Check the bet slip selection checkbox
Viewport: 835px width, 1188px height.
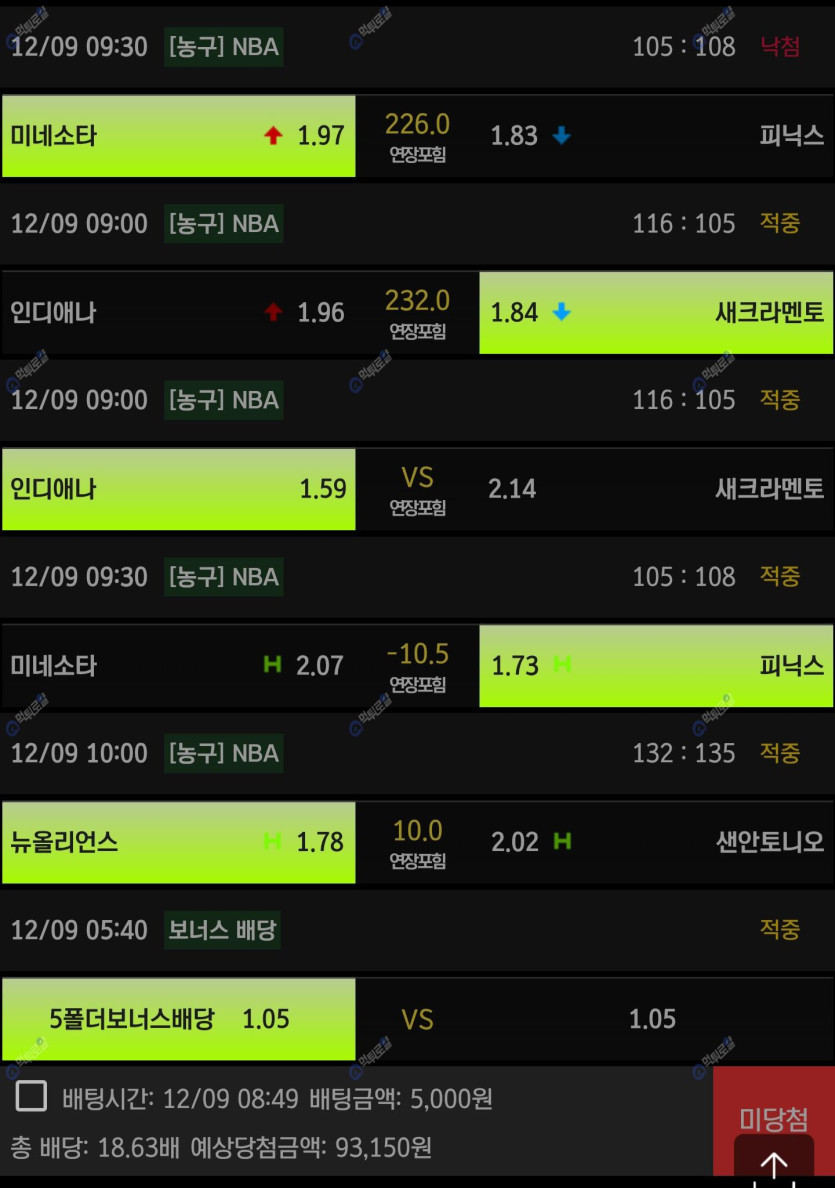(31, 1096)
